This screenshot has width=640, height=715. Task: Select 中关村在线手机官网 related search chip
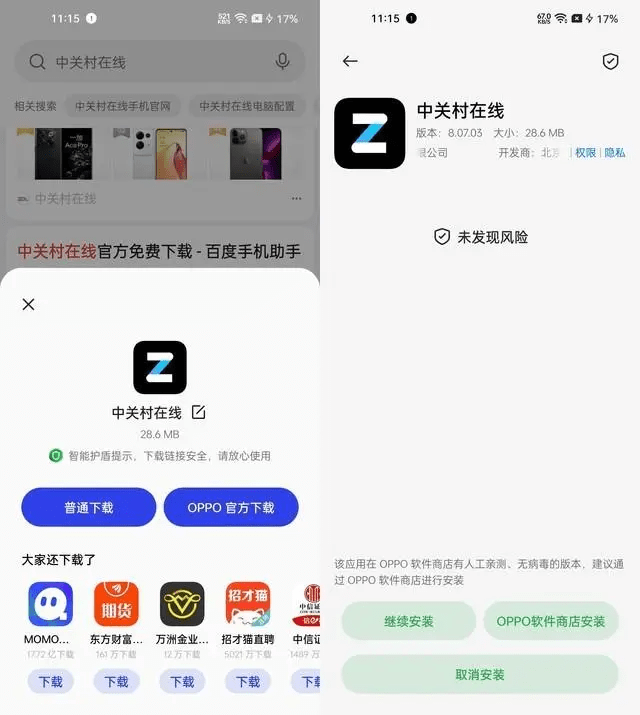click(123, 106)
